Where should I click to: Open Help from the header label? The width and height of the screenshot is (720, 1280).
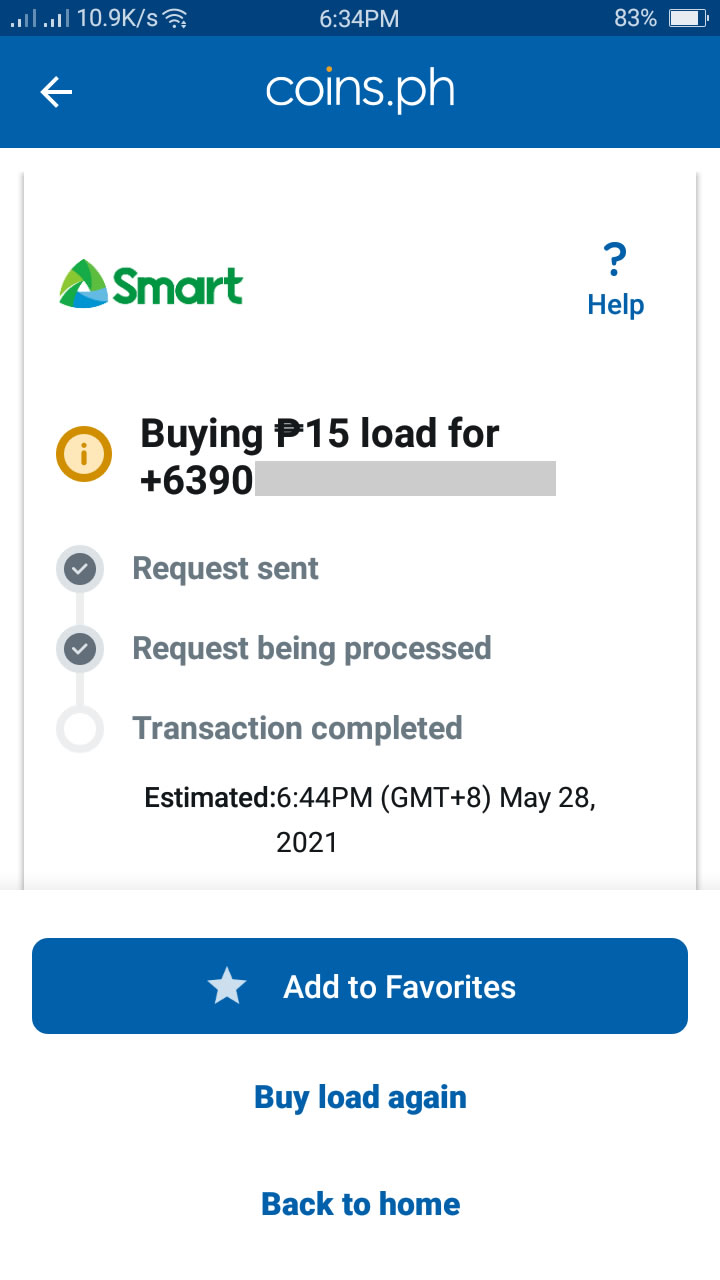coord(614,304)
